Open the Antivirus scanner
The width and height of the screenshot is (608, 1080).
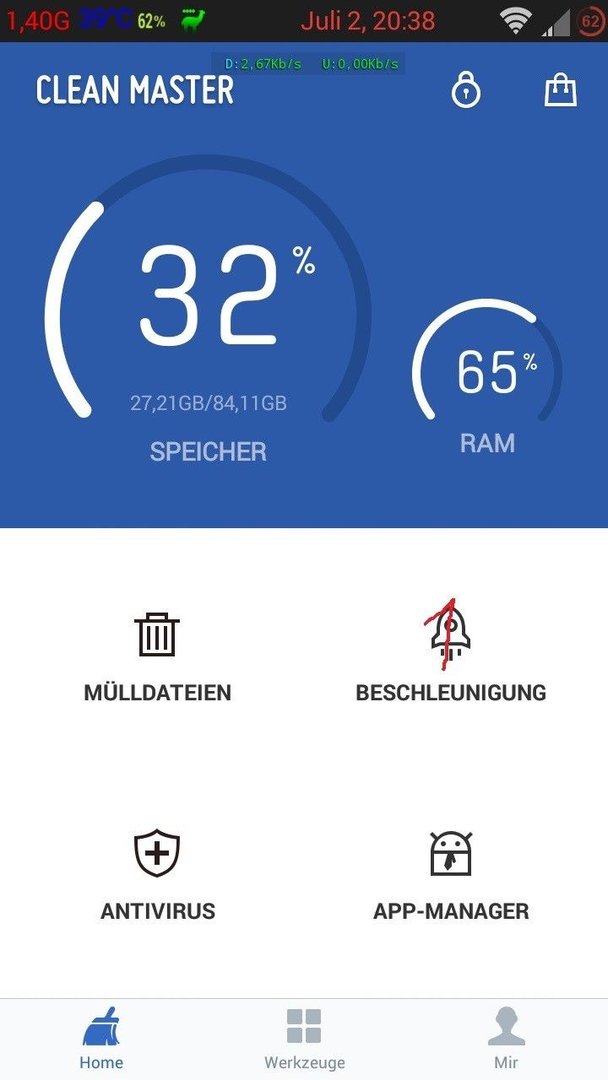[158, 875]
